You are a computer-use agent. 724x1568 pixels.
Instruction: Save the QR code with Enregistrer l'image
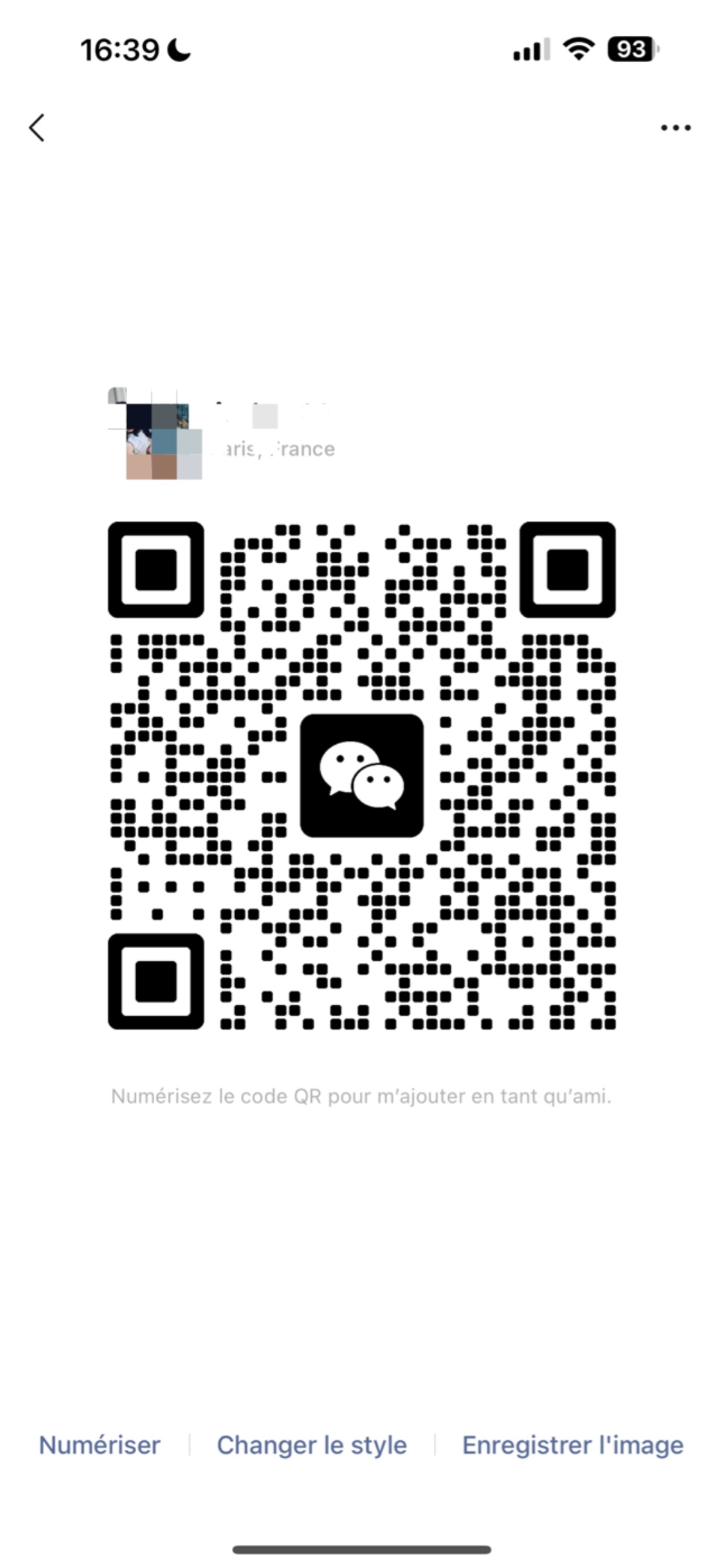tap(572, 1445)
